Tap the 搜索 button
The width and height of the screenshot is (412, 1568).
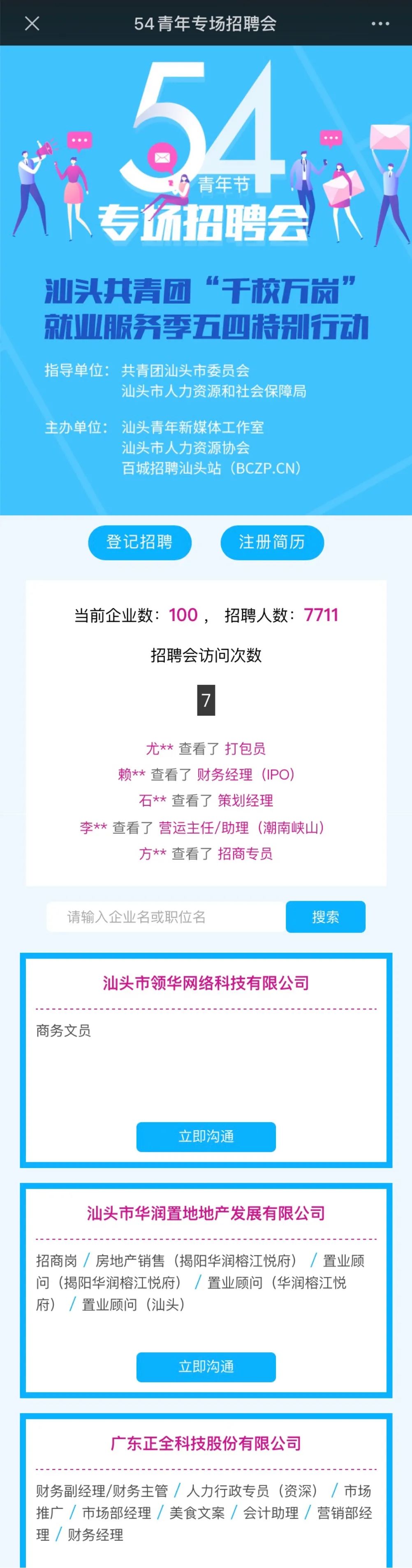click(325, 917)
